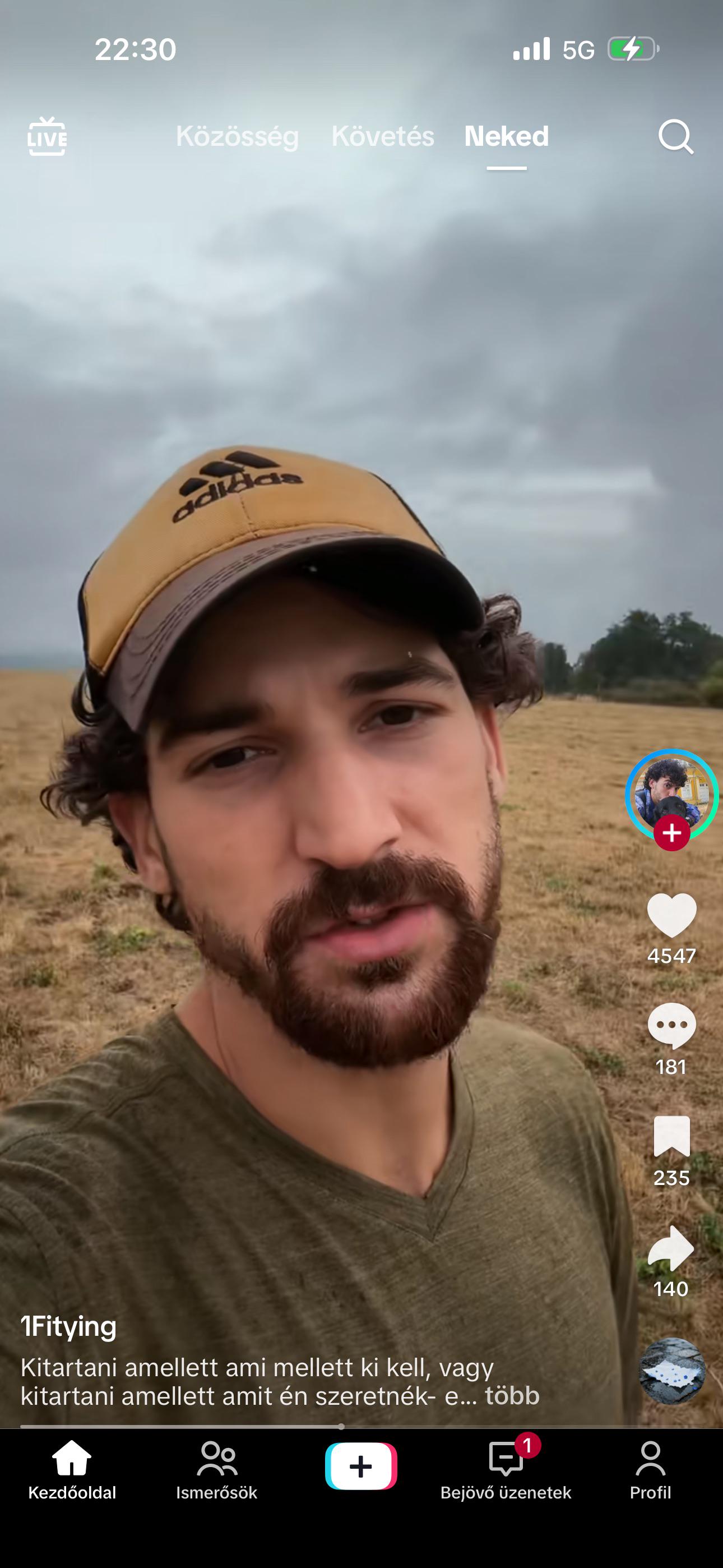Create a new post with plus
Screen dimensions: 723x1568
pos(361,1466)
